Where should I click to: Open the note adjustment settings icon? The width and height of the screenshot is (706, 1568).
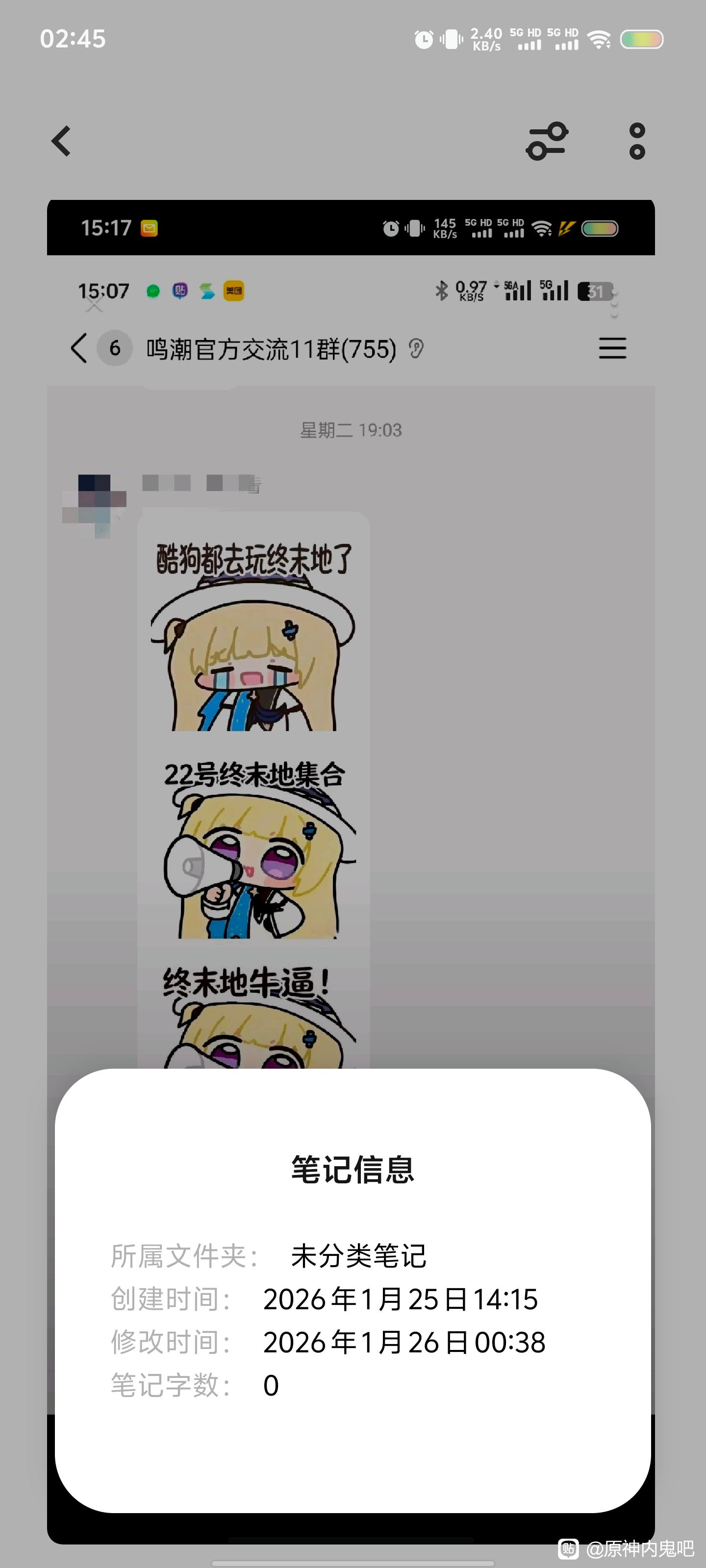pyautogui.click(x=547, y=141)
